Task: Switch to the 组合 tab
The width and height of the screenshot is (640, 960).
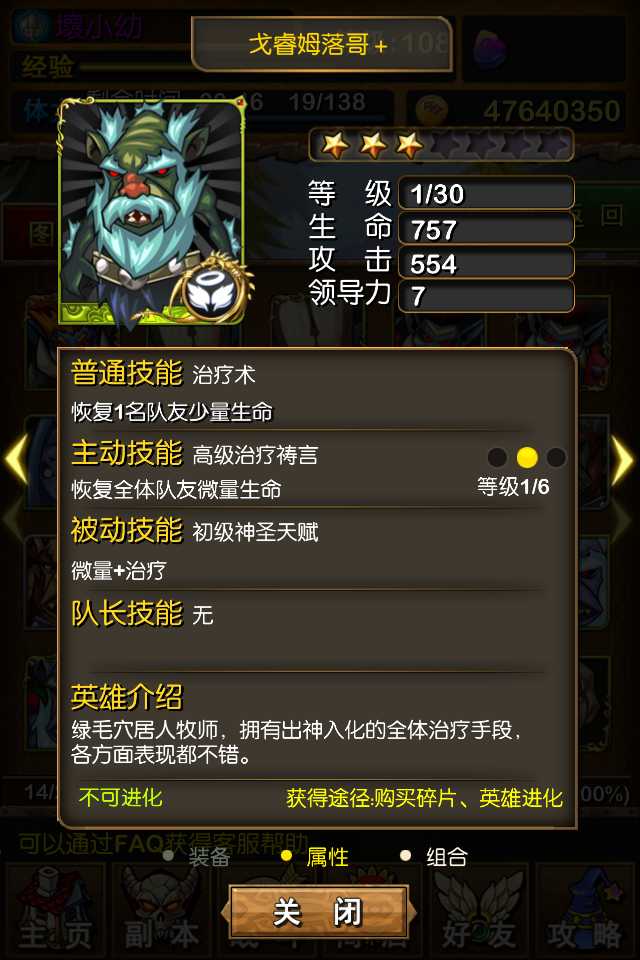Action: [445, 857]
